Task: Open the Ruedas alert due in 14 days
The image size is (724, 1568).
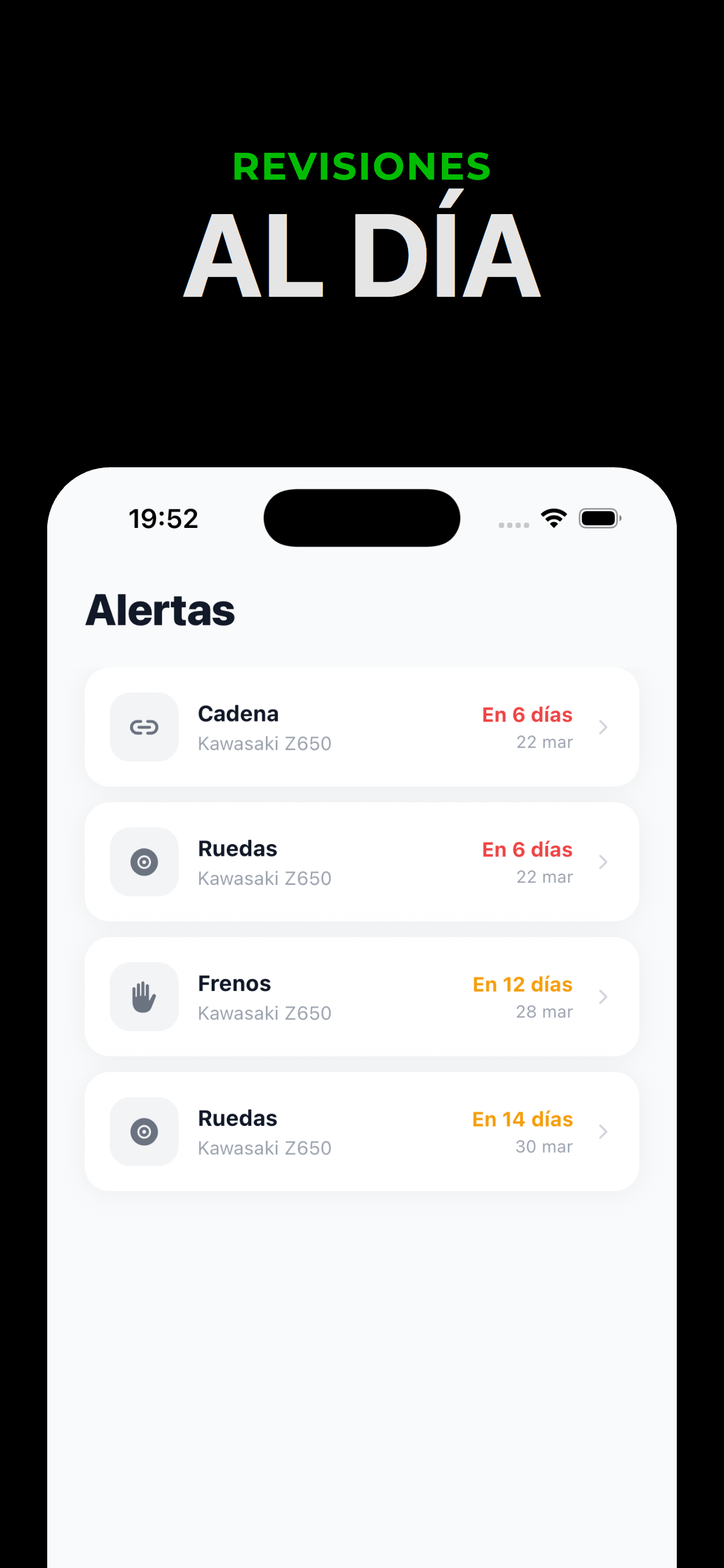Action: (x=603, y=1132)
